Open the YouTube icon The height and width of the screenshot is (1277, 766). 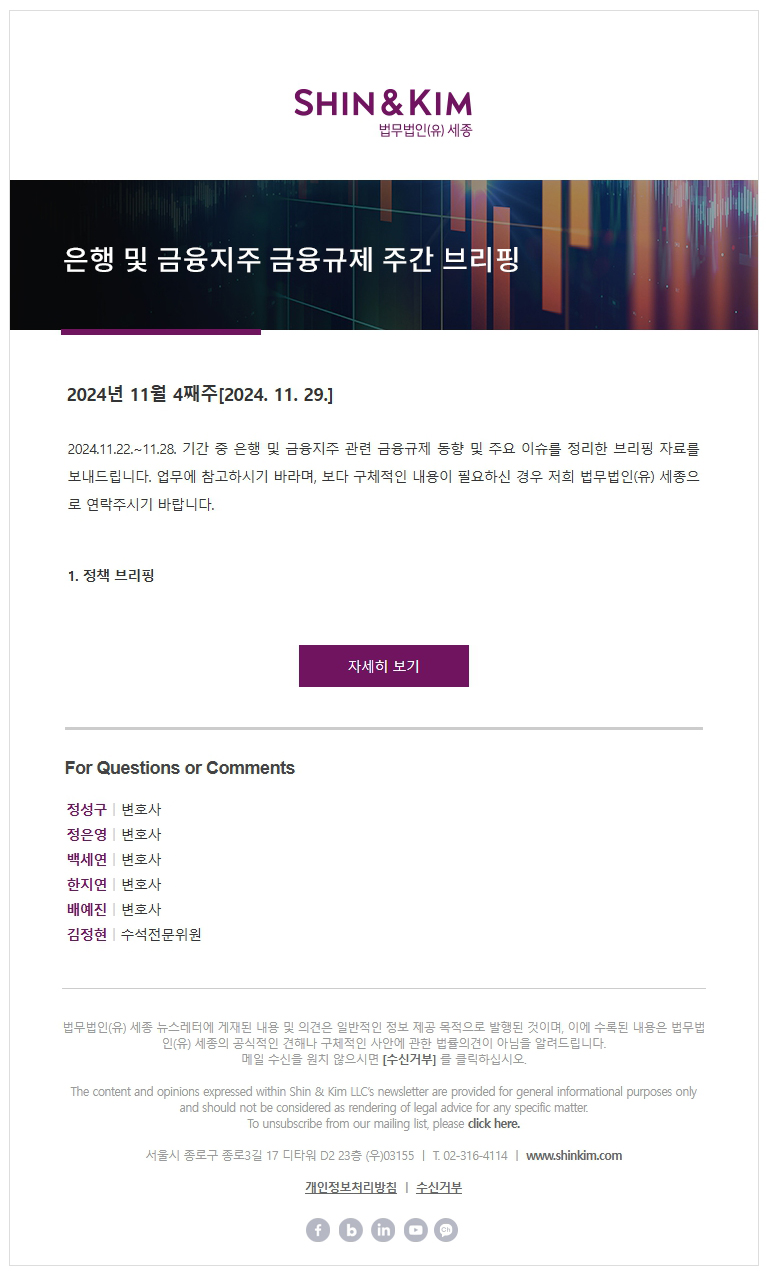(415, 1230)
